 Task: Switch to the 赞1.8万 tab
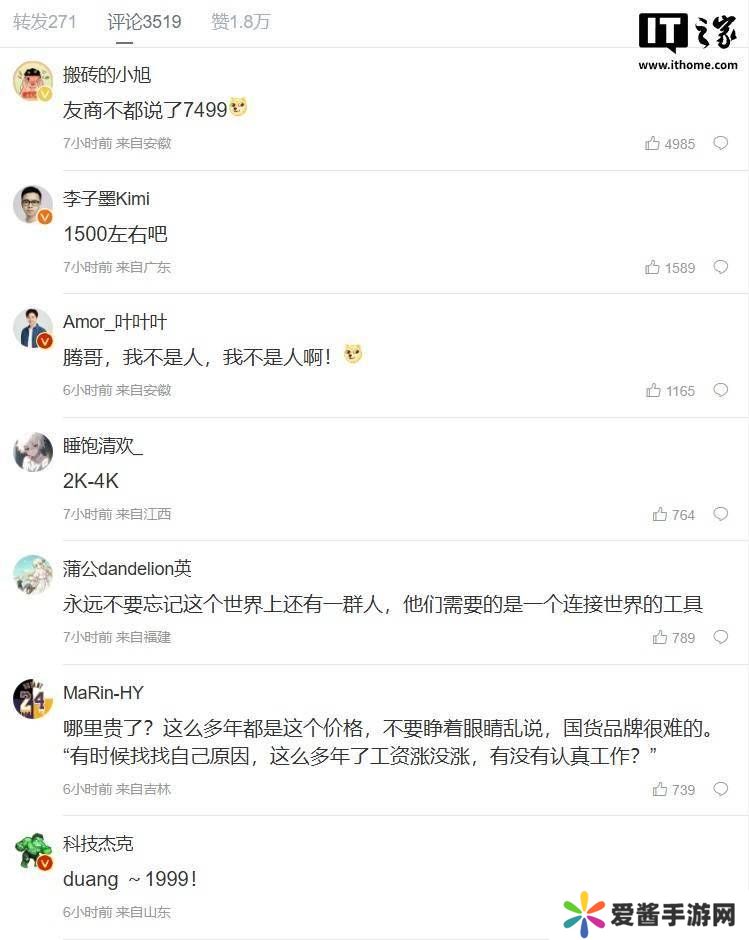240,21
